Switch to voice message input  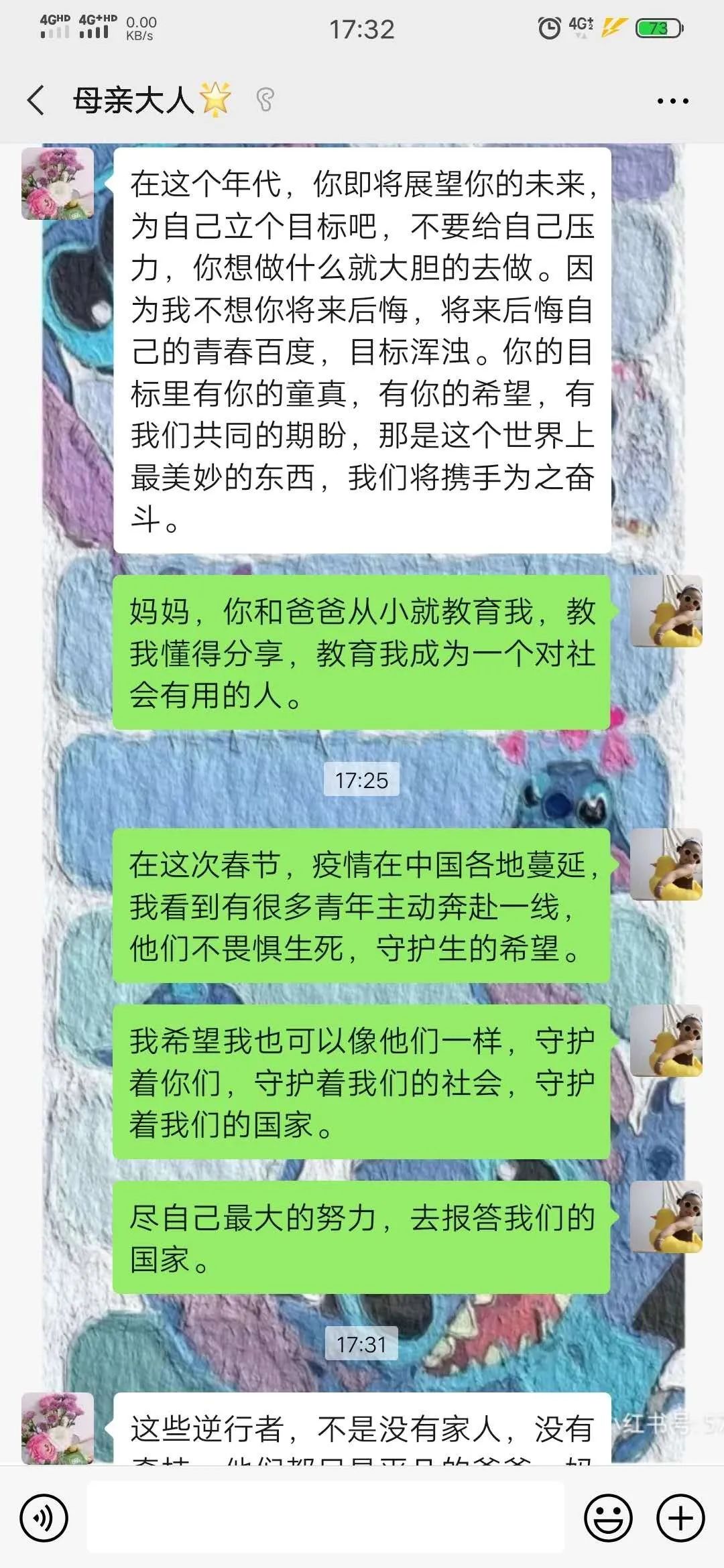click(x=44, y=1518)
